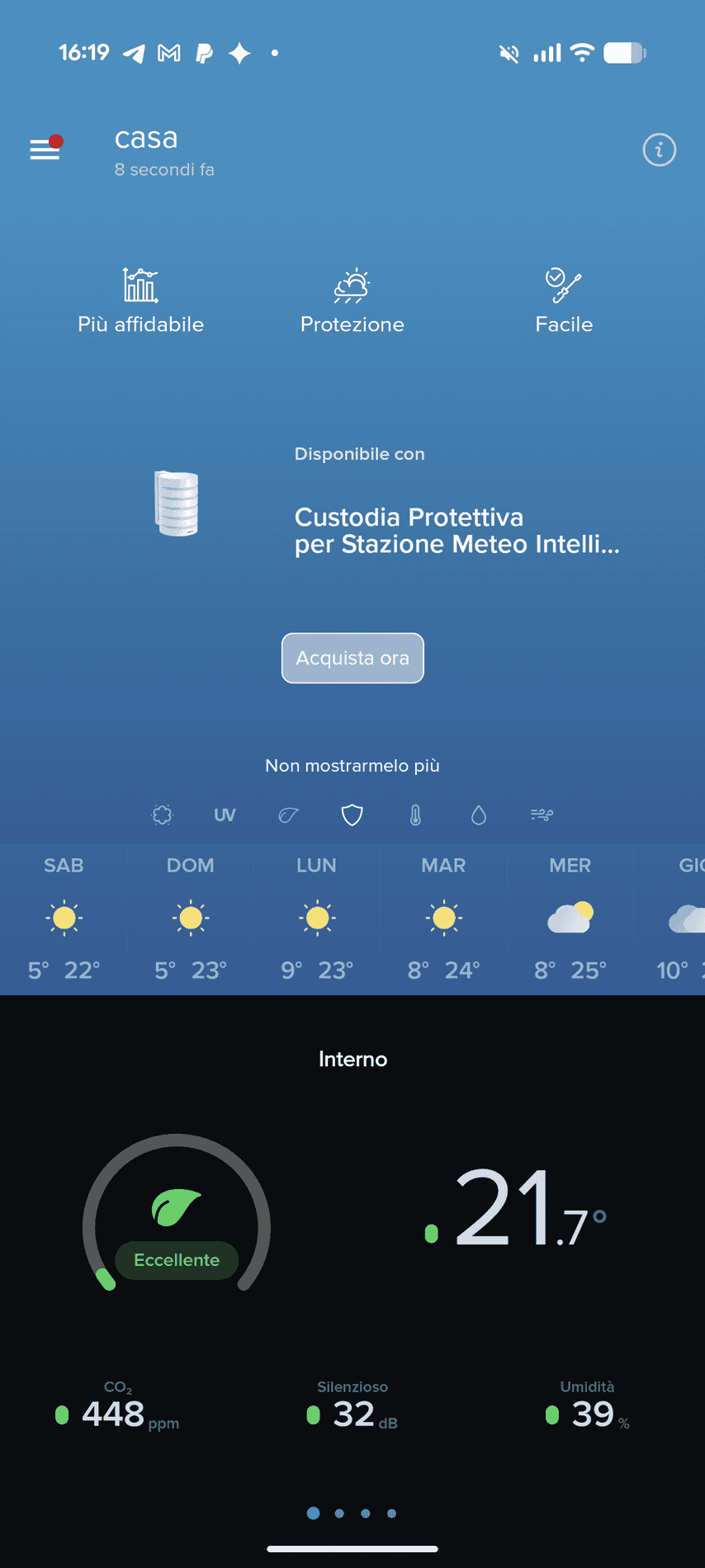Check the Umidità 39% details
Viewport: 705px width, 1568px height.
point(588,1413)
